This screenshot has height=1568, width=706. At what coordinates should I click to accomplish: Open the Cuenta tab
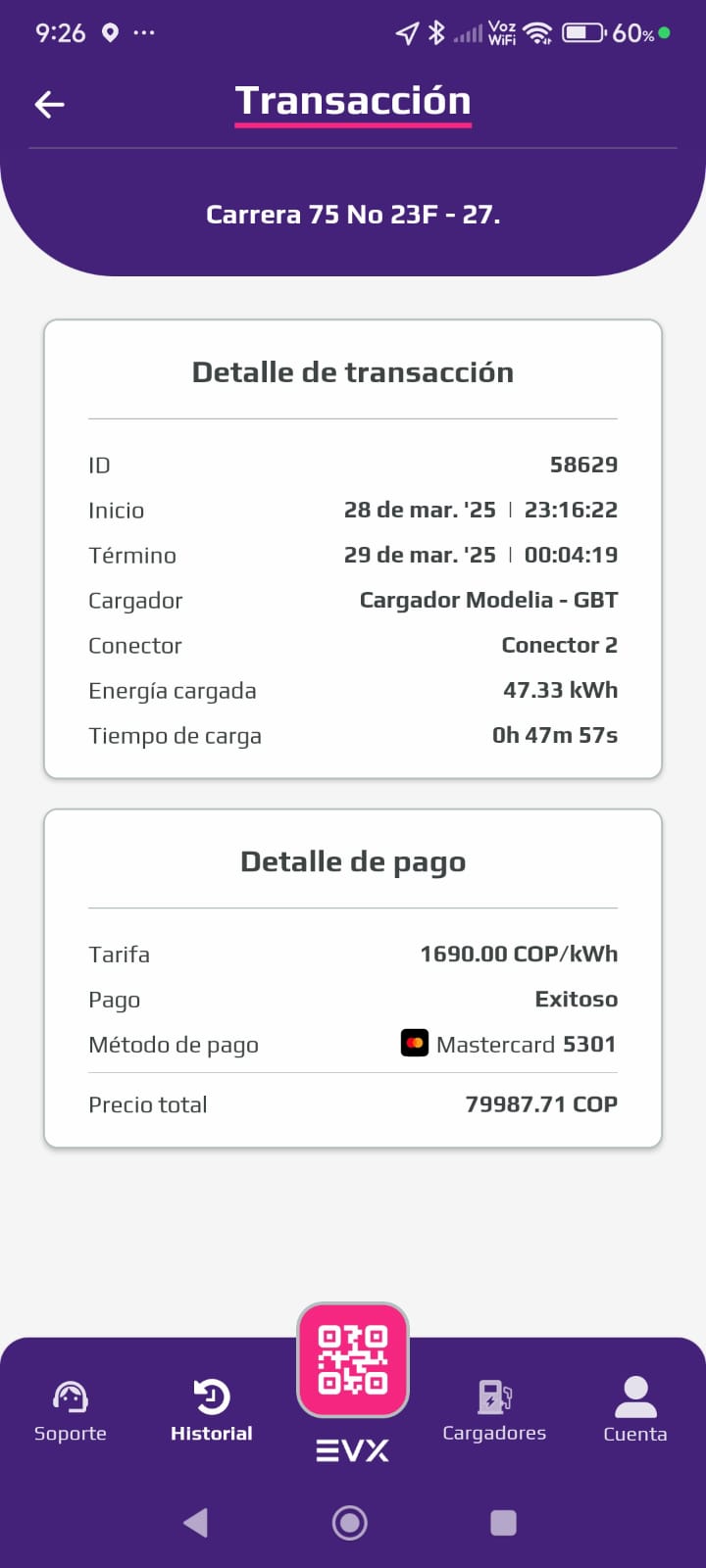point(634,1411)
